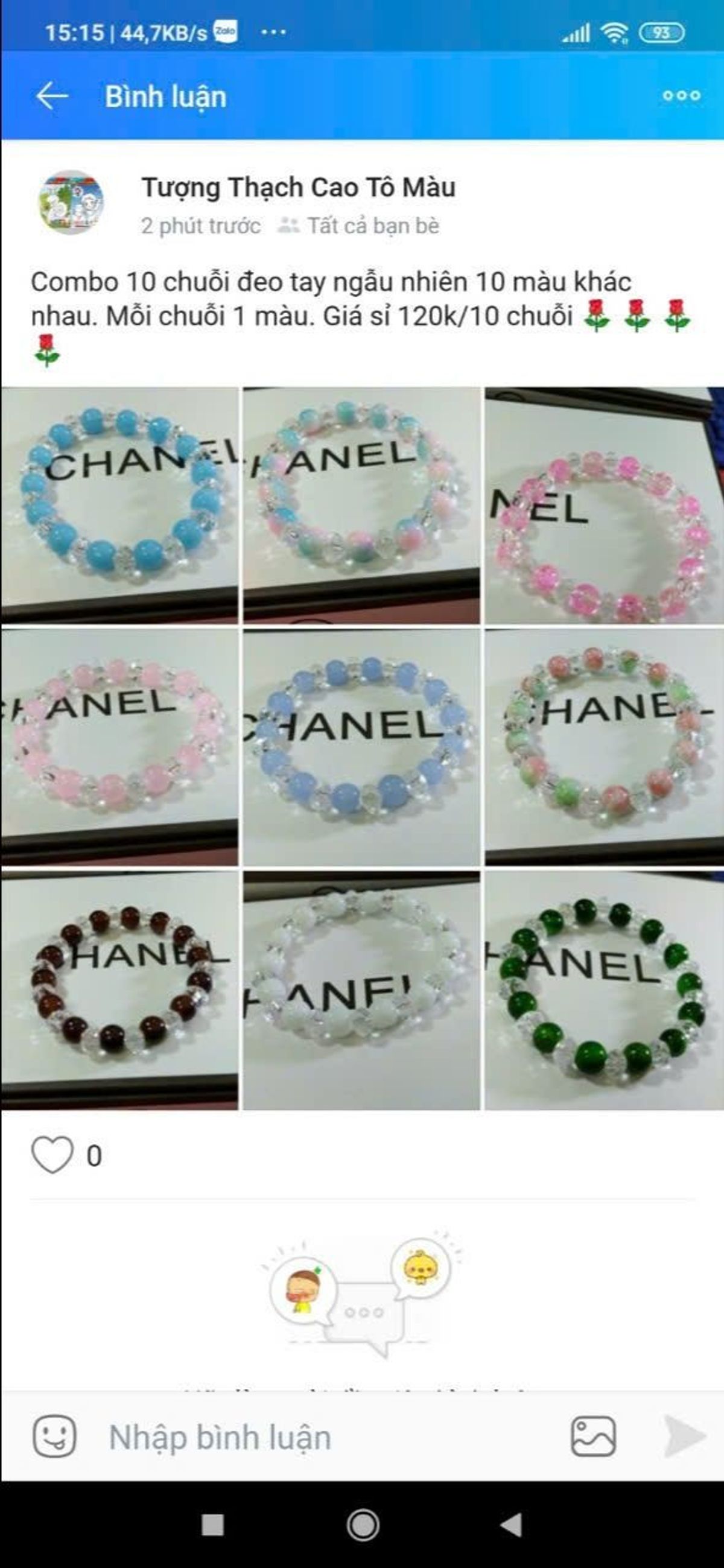
Task: Open the Tượng Thạch Cao Tô Màu profile name
Action: (299, 188)
